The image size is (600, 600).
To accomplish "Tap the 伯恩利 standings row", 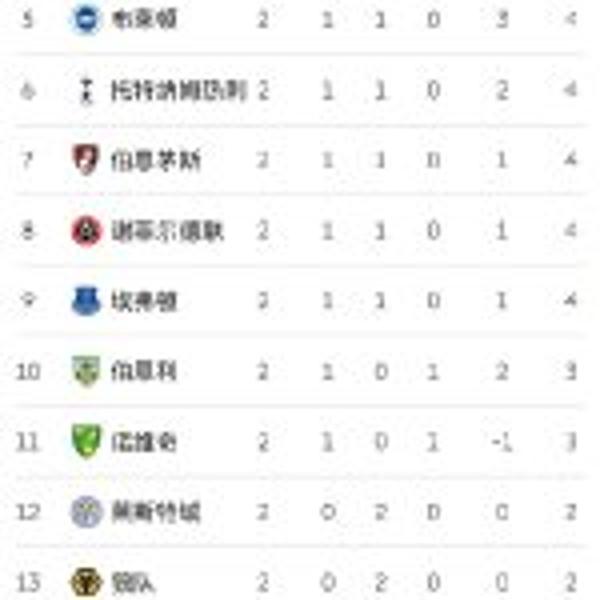I will tap(145, 371).
